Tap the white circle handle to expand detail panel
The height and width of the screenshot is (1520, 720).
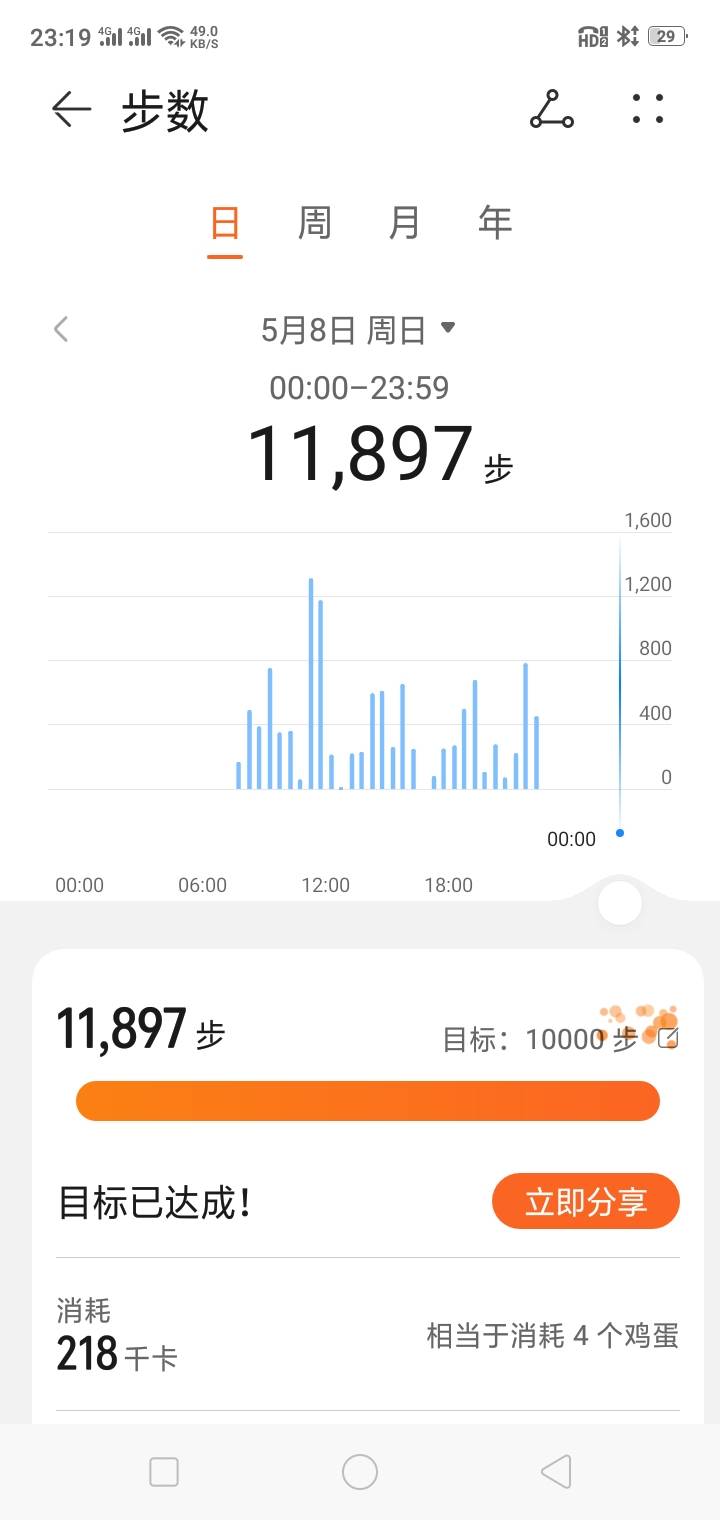click(619, 901)
